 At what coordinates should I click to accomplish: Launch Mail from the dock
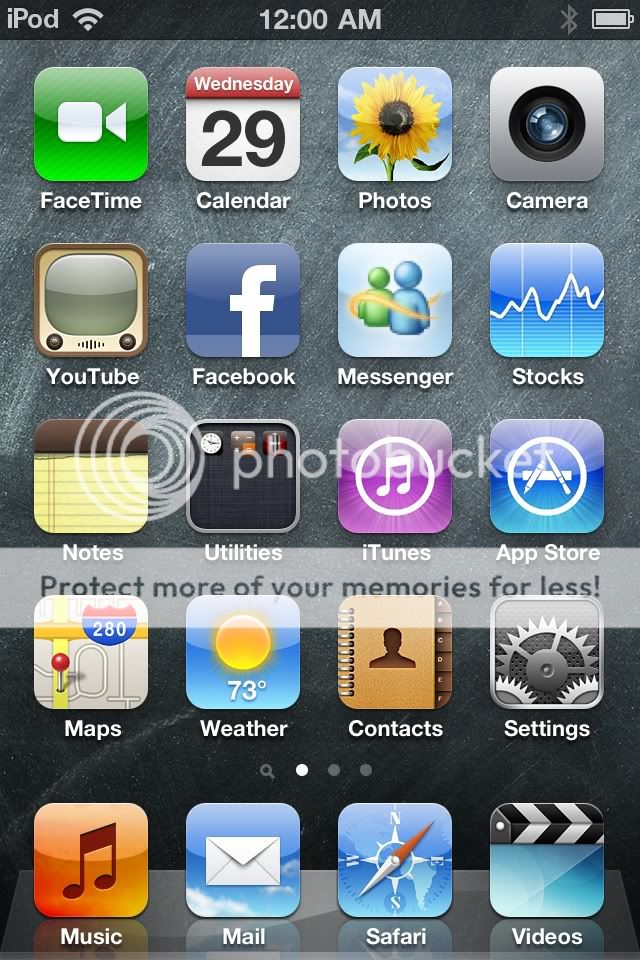click(243, 860)
